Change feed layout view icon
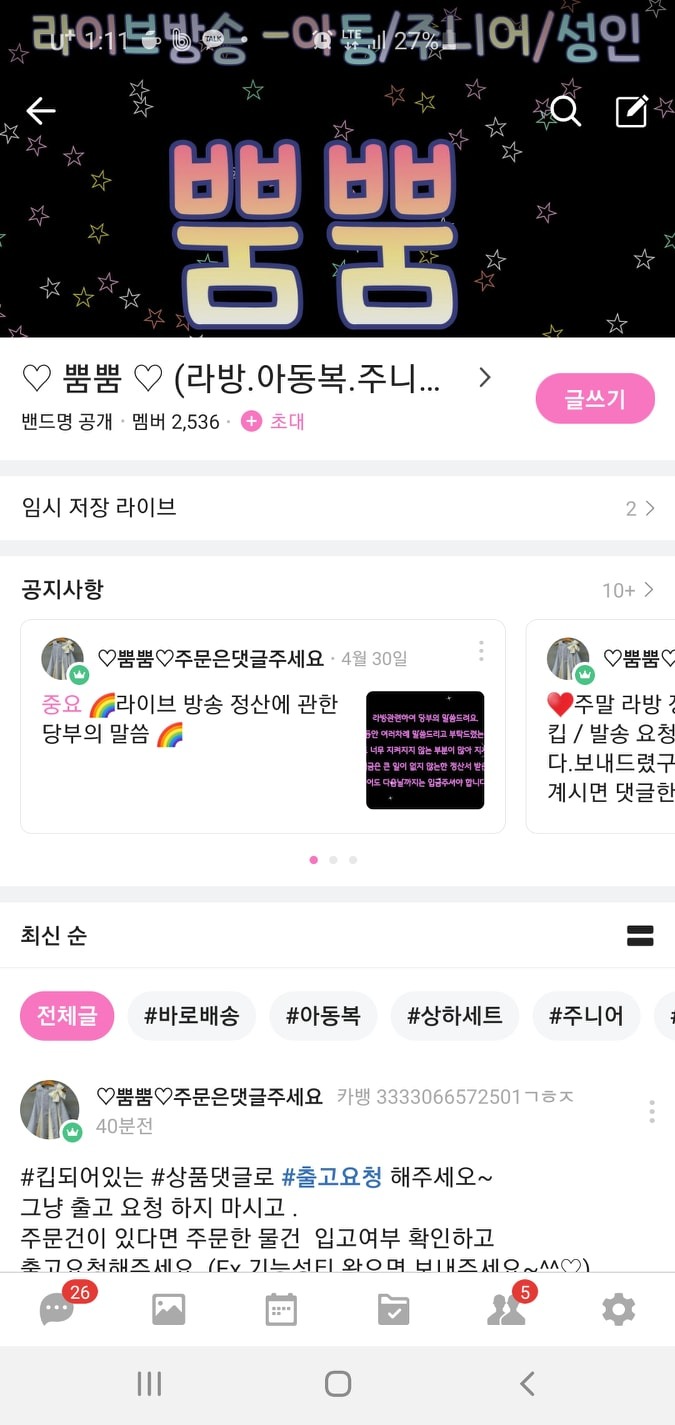675x1425 pixels. [x=640, y=936]
